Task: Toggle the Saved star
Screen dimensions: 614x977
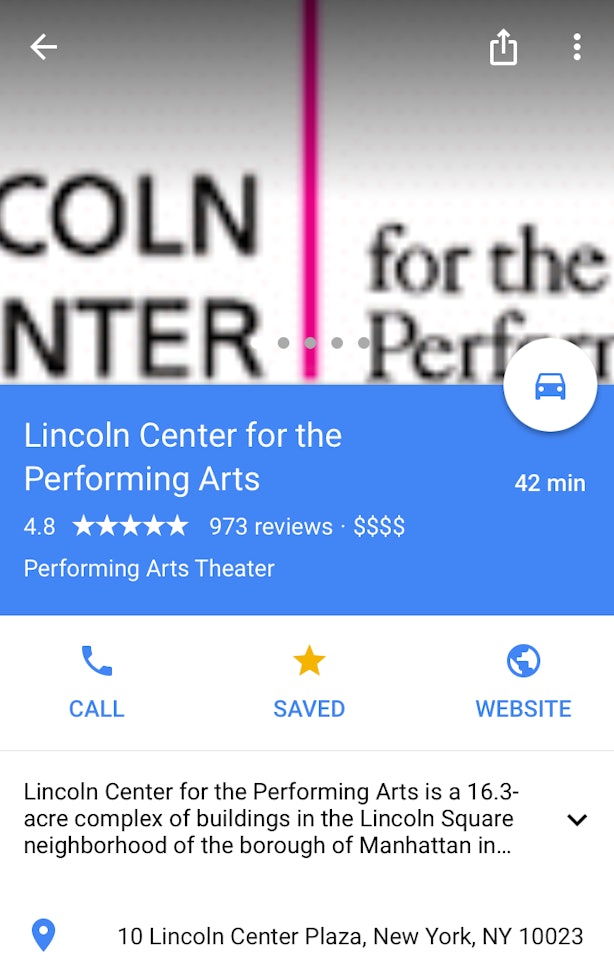Action: pos(309,682)
